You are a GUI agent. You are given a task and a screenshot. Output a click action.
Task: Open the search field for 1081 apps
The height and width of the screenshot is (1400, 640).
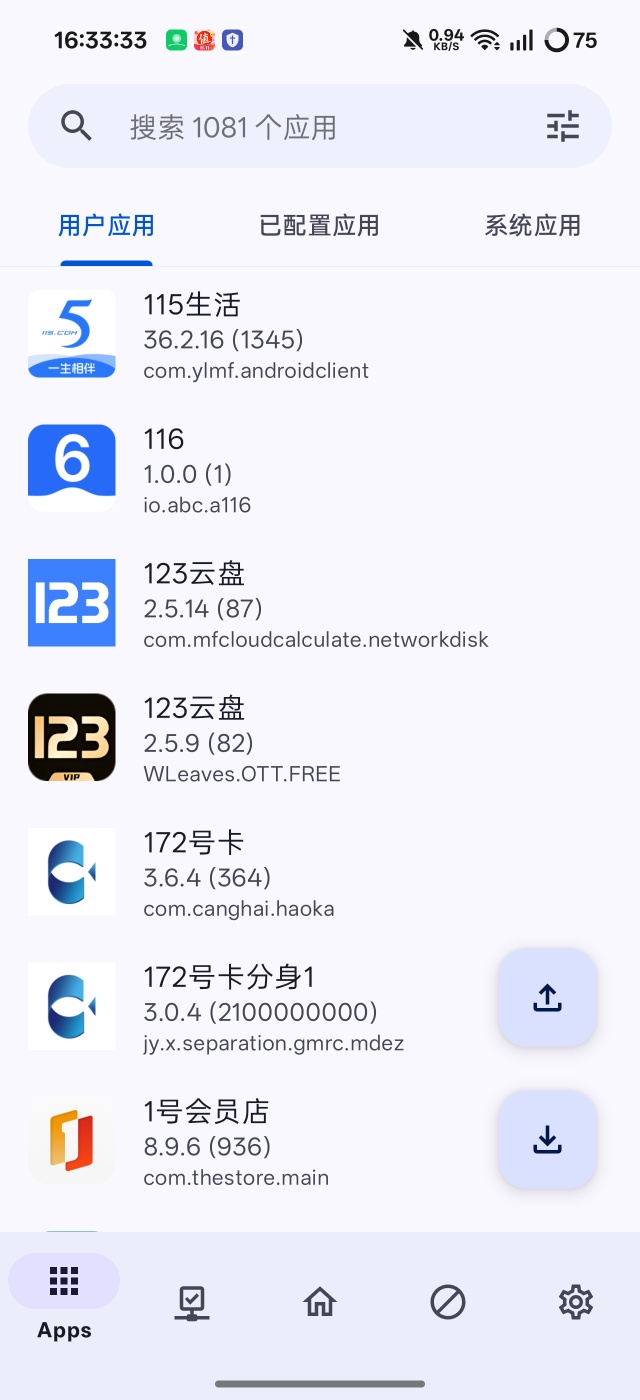click(x=300, y=127)
